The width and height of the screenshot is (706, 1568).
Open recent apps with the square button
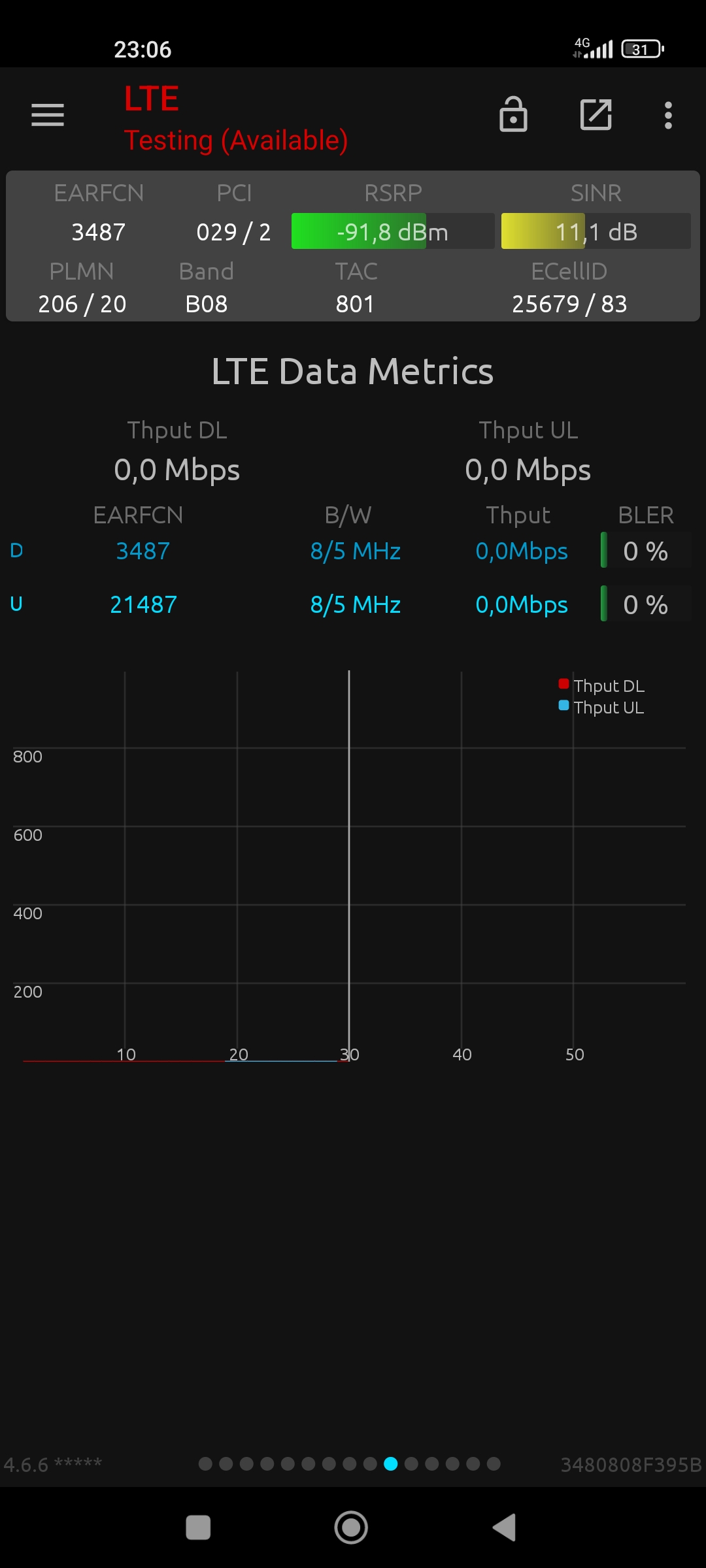[x=198, y=1527]
